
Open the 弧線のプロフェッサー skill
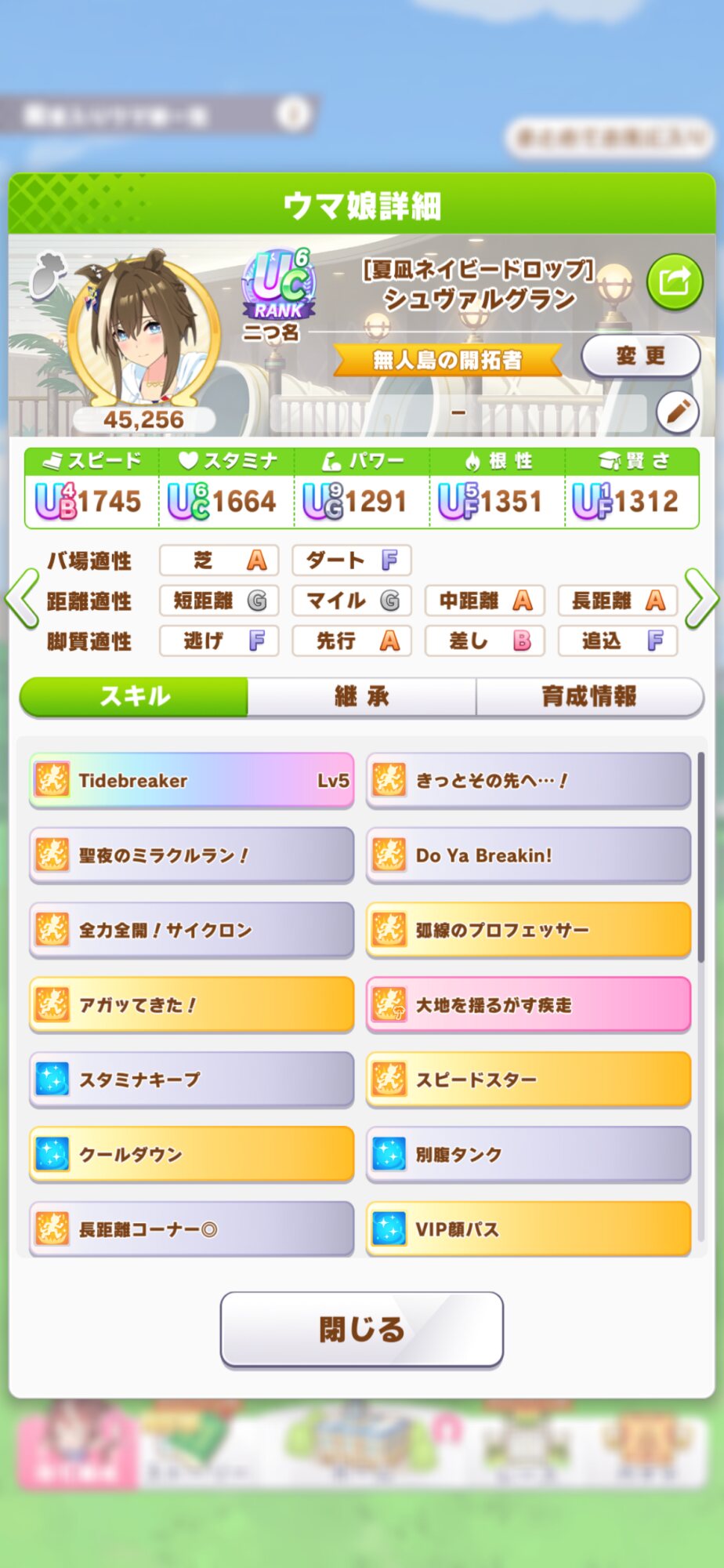[528, 930]
